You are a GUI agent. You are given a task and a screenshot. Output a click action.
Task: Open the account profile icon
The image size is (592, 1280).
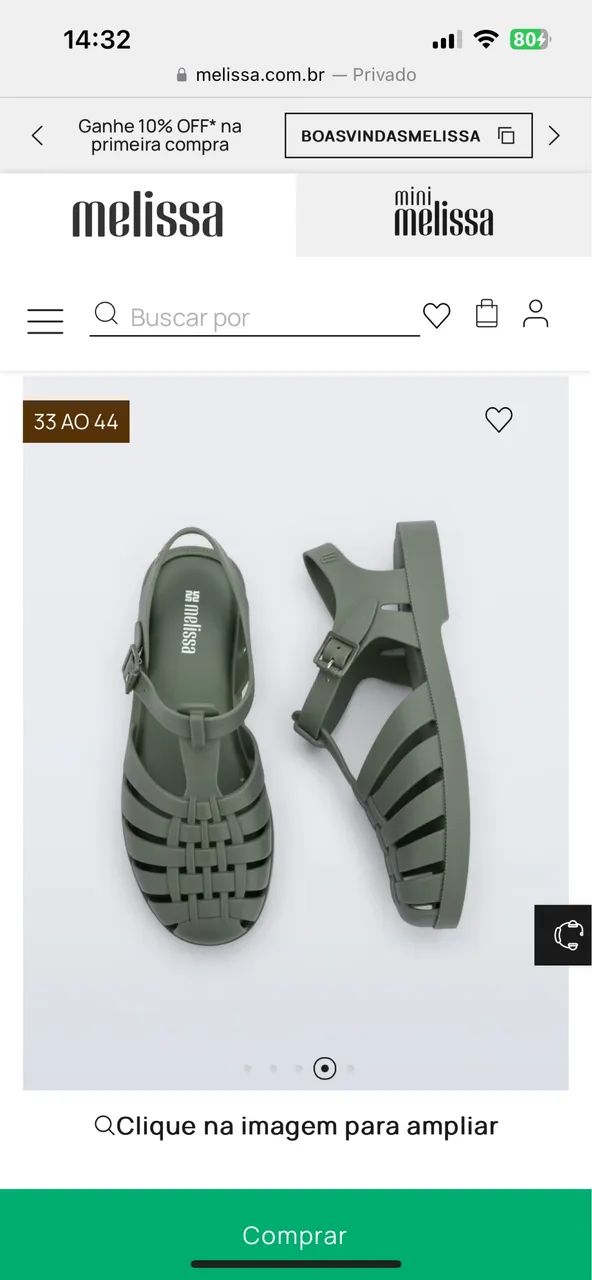coord(536,313)
